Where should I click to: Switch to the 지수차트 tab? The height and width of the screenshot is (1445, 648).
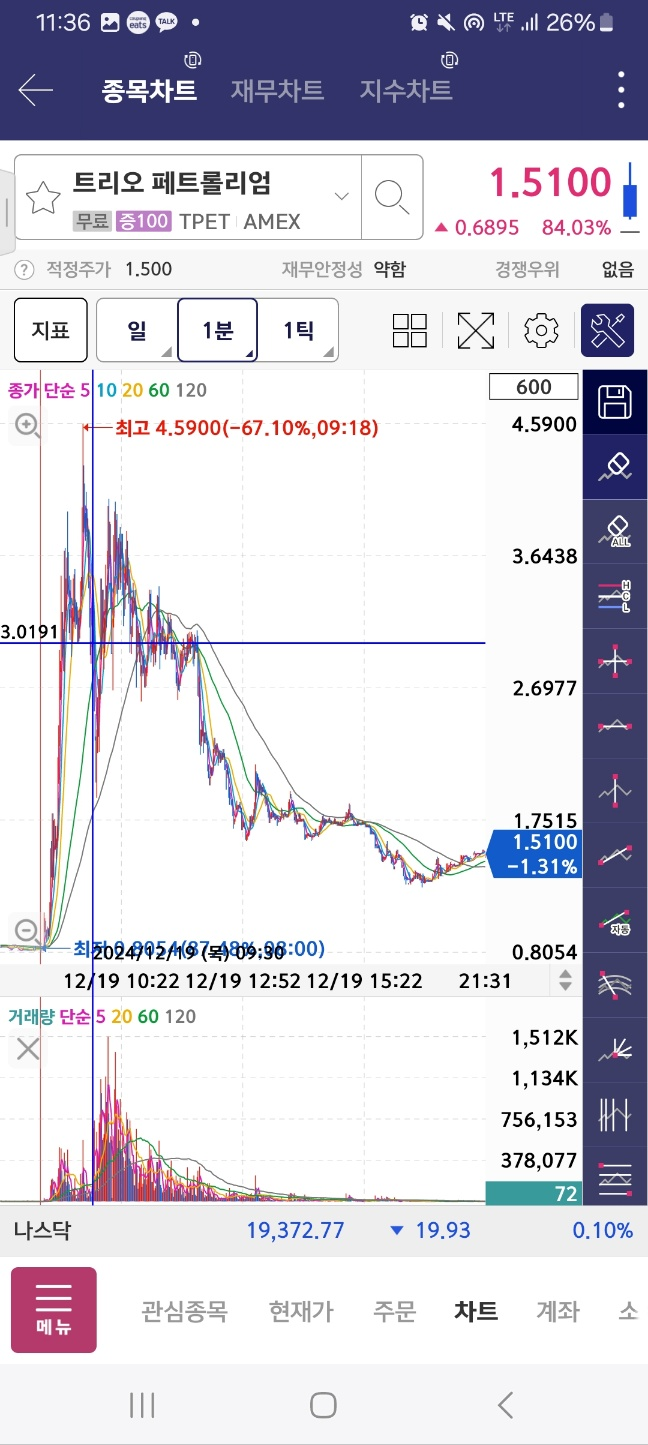pos(406,91)
